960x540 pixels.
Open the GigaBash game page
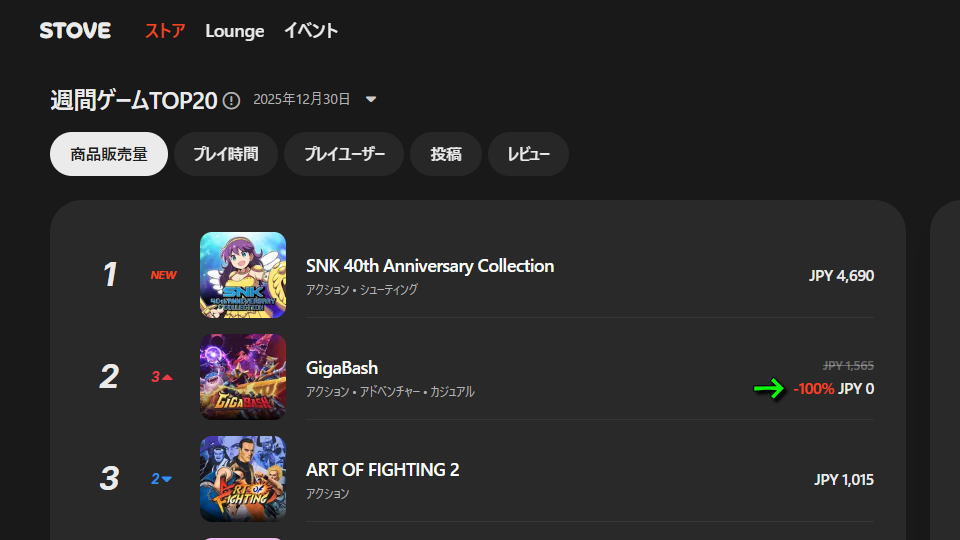pyautogui.click(x=342, y=368)
